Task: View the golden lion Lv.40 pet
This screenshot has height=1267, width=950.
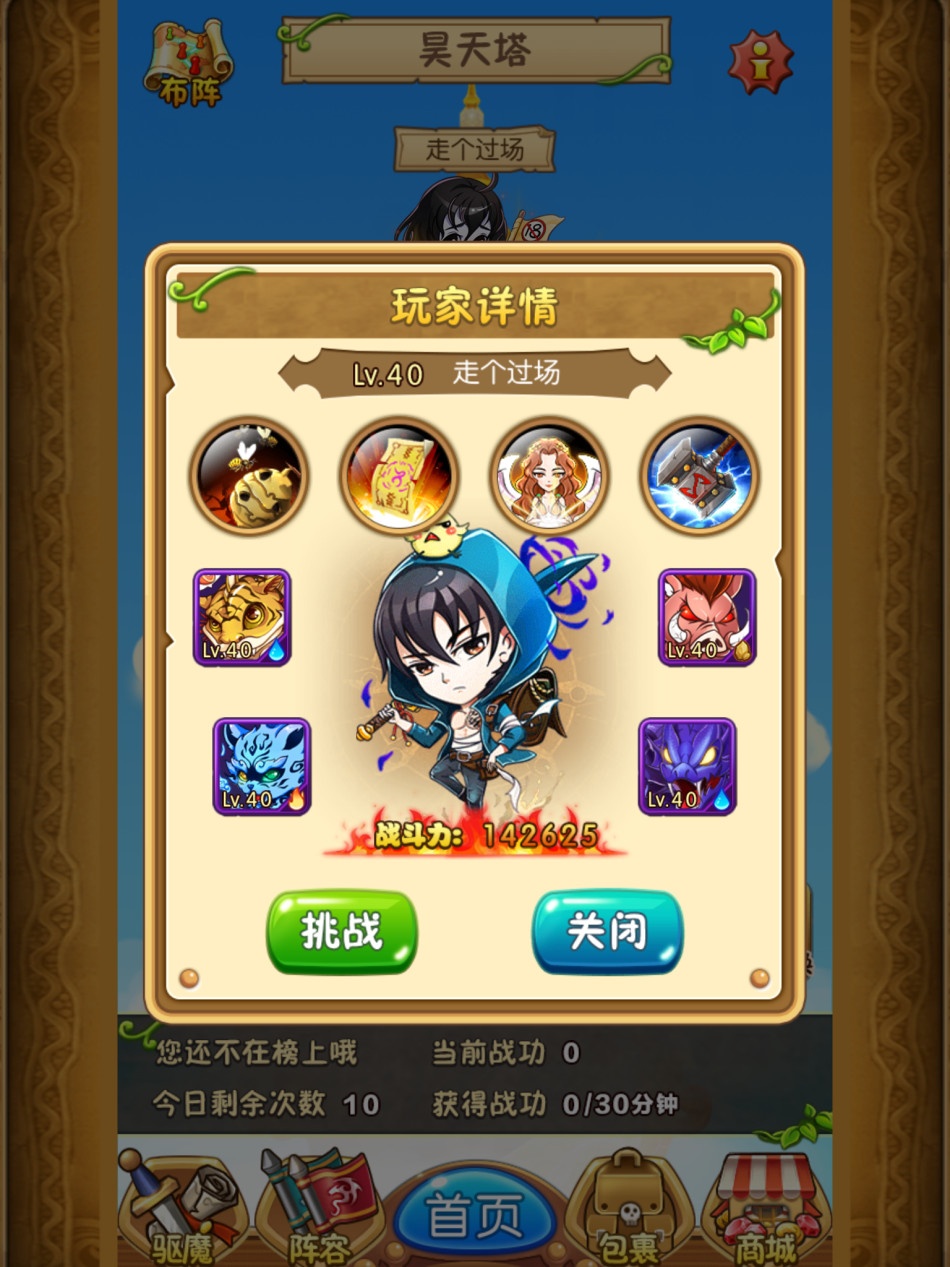Action: click(x=242, y=617)
